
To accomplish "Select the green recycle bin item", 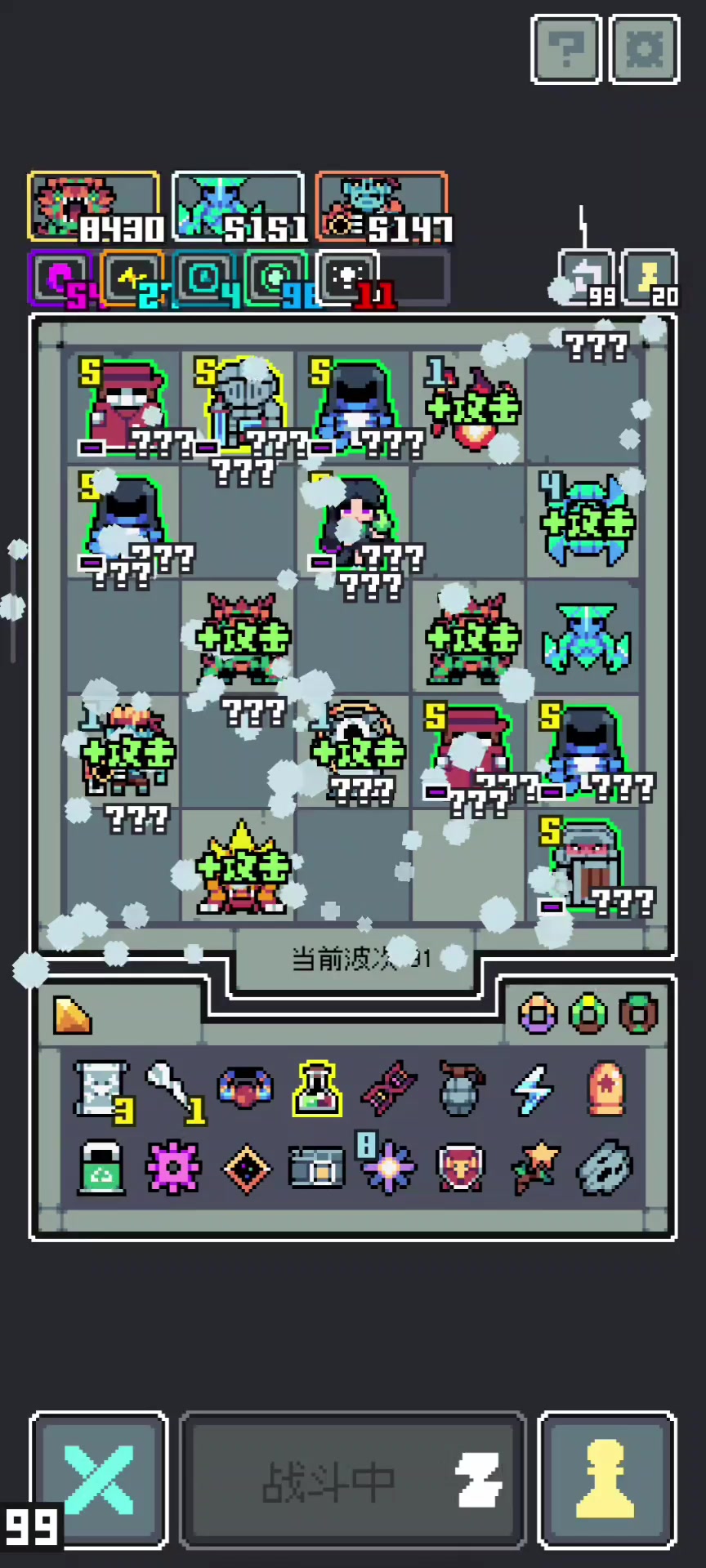I will 101,1168.
